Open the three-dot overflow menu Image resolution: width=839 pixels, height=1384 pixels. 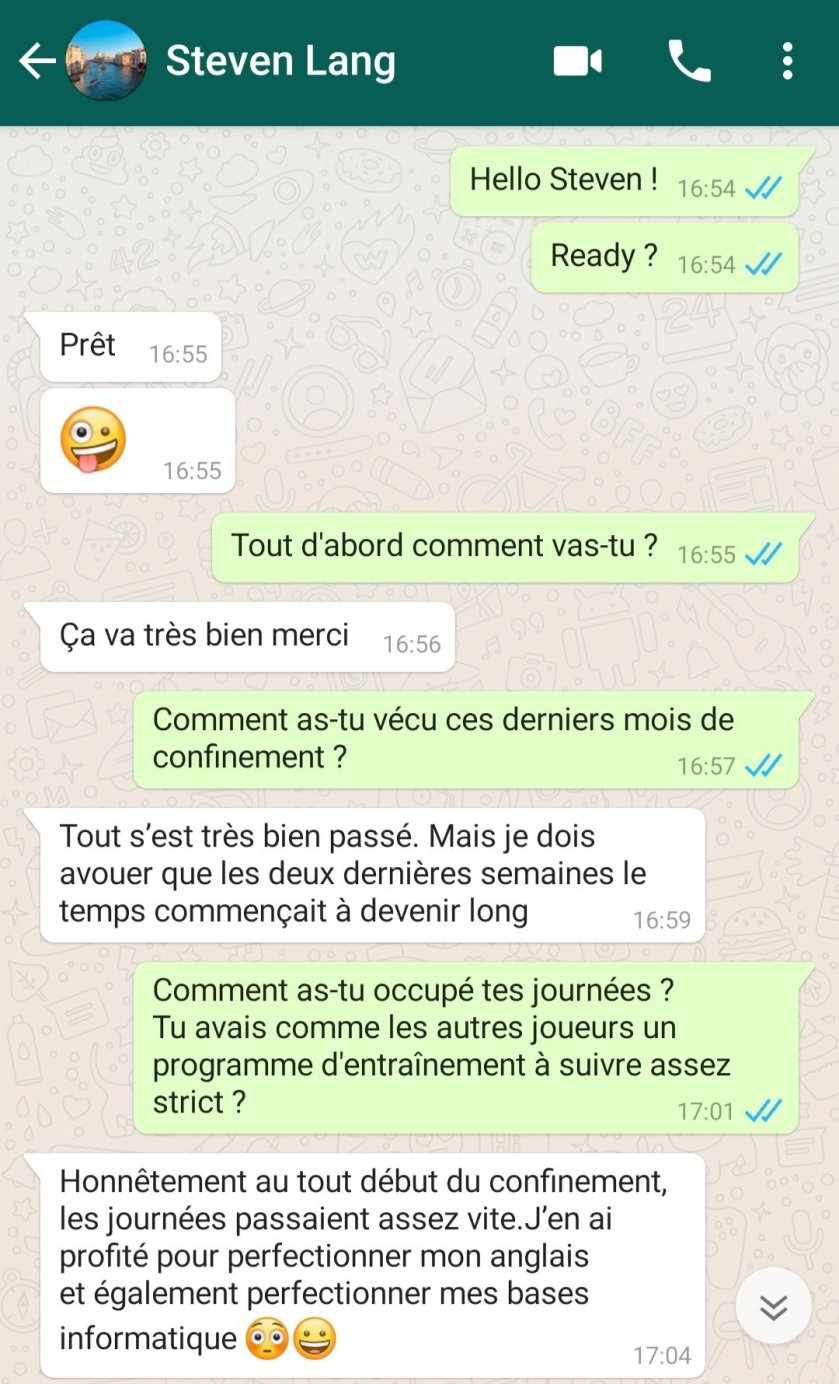[788, 62]
